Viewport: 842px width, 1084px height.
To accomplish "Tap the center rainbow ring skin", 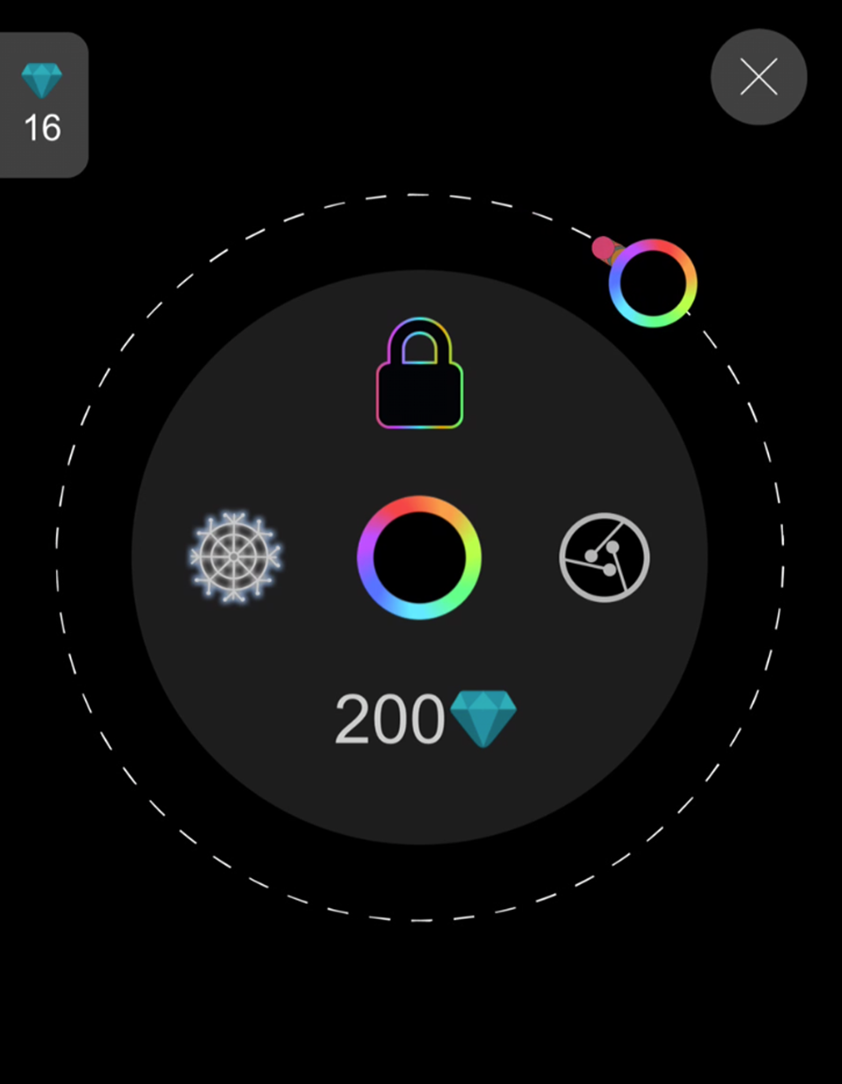I will point(419,557).
